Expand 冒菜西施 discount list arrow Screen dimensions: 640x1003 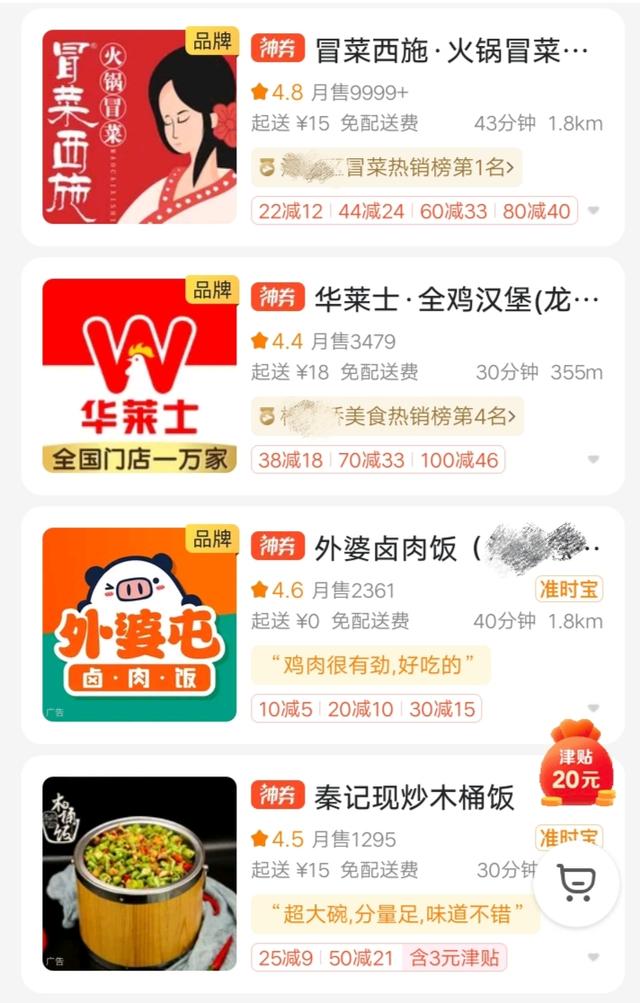pyautogui.click(x=593, y=211)
